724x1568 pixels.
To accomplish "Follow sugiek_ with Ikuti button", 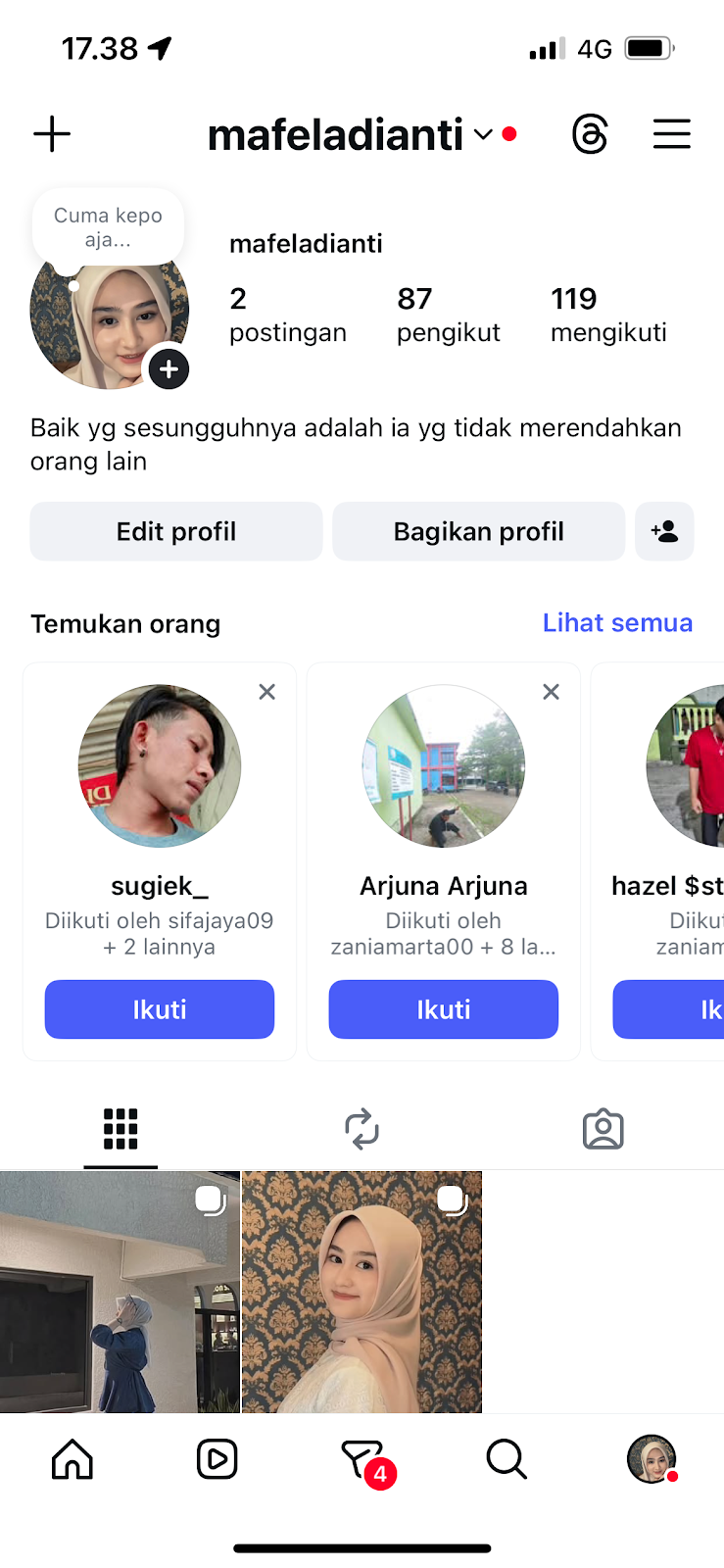I will tap(160, 1009).
